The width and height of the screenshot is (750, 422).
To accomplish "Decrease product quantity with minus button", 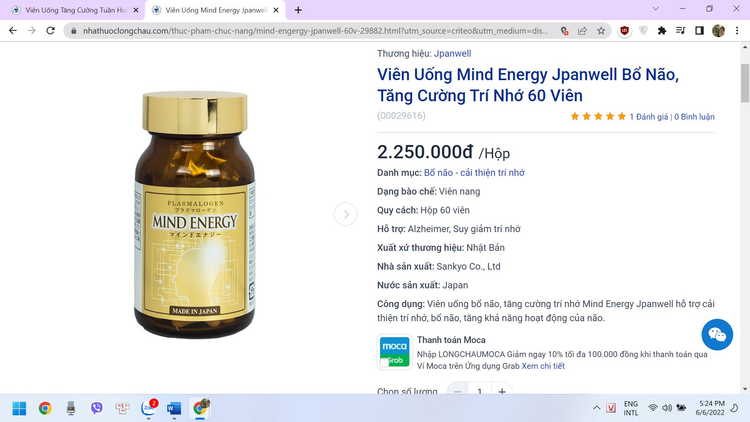I will coord(458,391).
